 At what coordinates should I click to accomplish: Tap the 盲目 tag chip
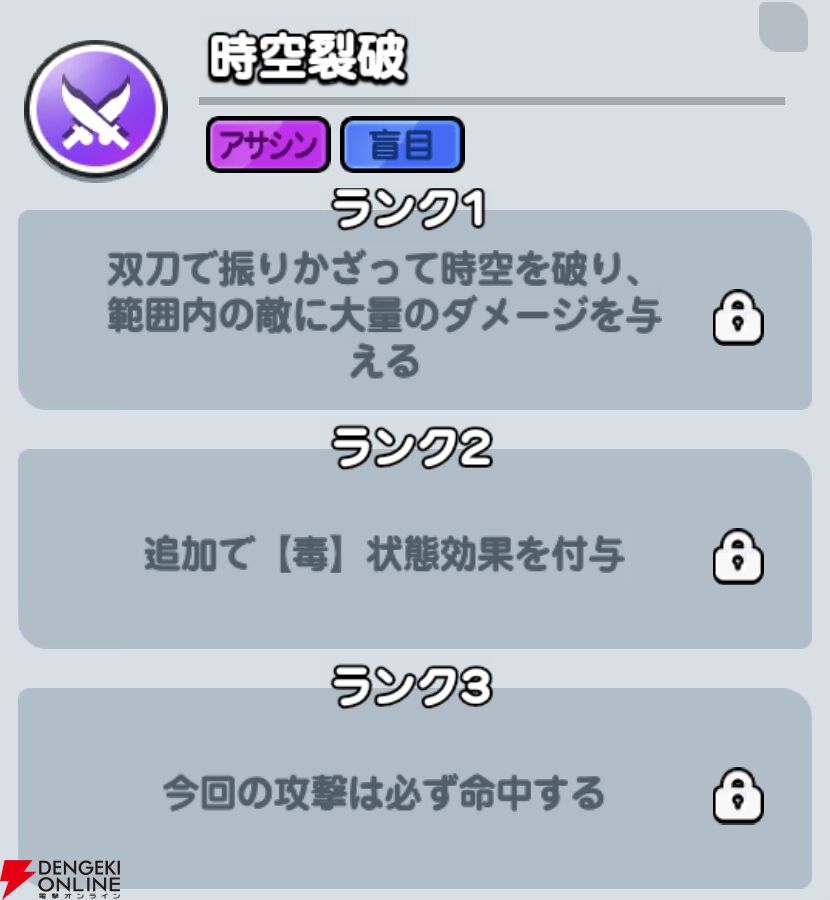(x=402, y=146)
